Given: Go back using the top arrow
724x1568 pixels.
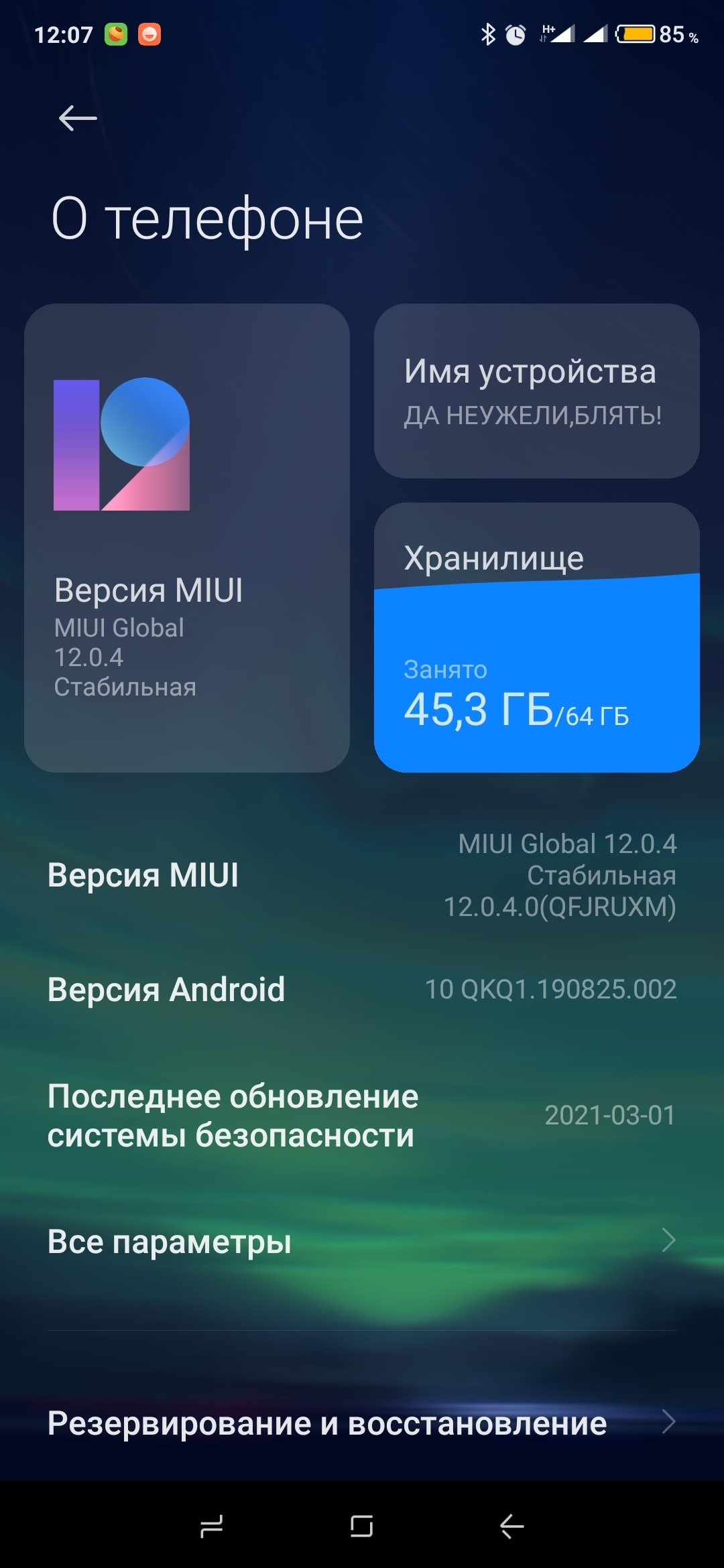Looking at the screenshot, I should coord(78,119).
